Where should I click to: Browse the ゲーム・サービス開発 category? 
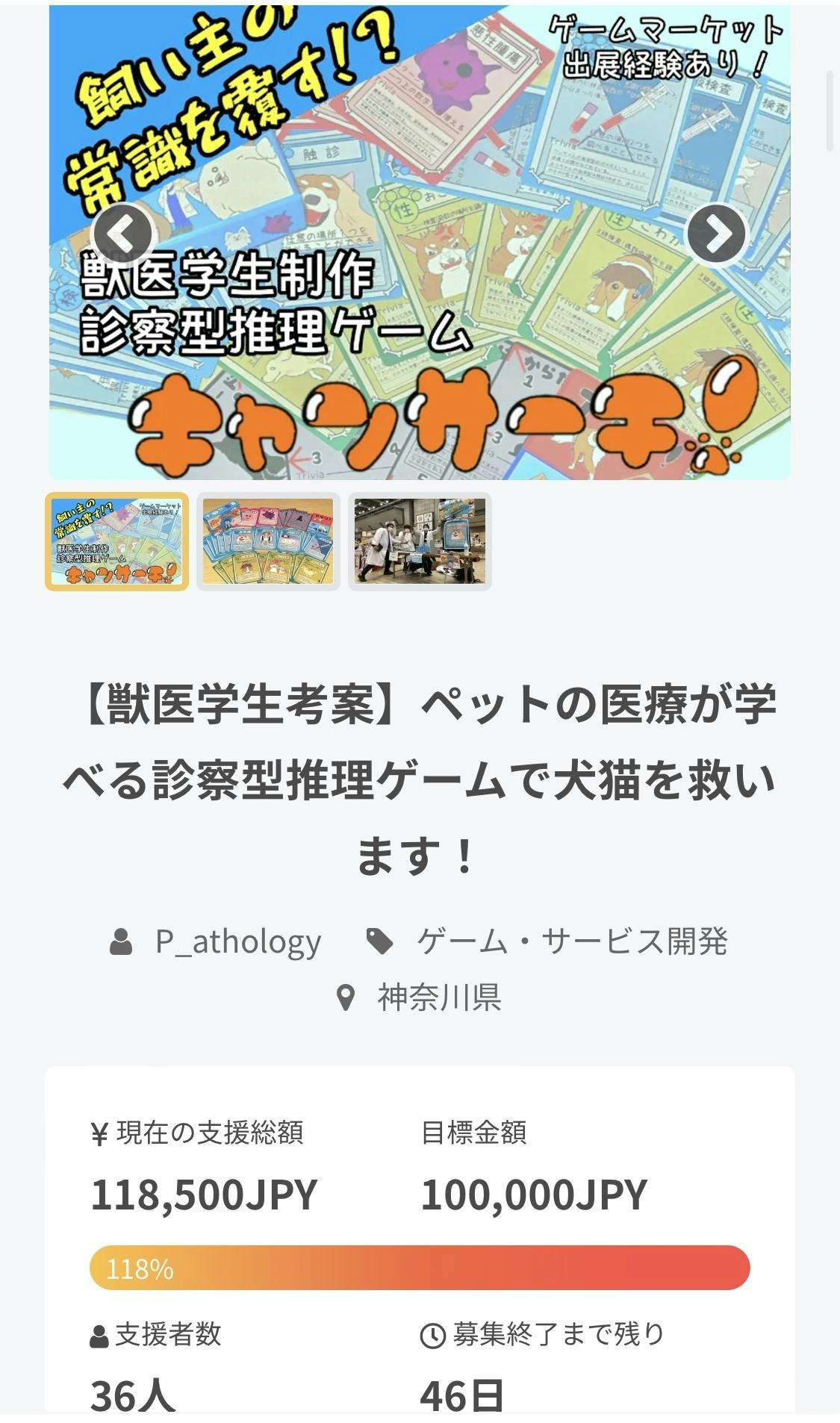[x=571, y=941]
